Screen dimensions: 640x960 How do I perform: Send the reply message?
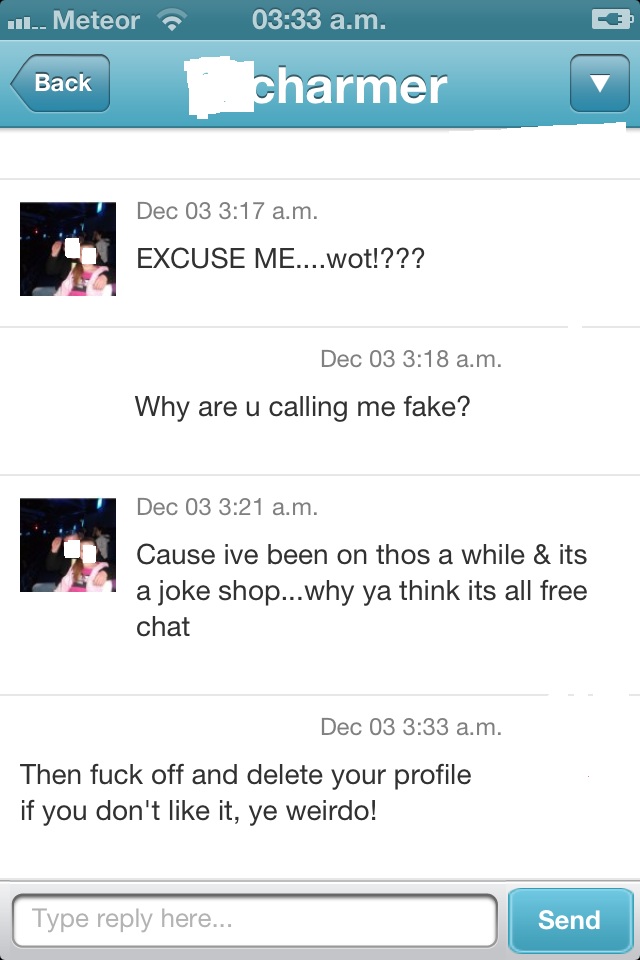pos(570,920)
